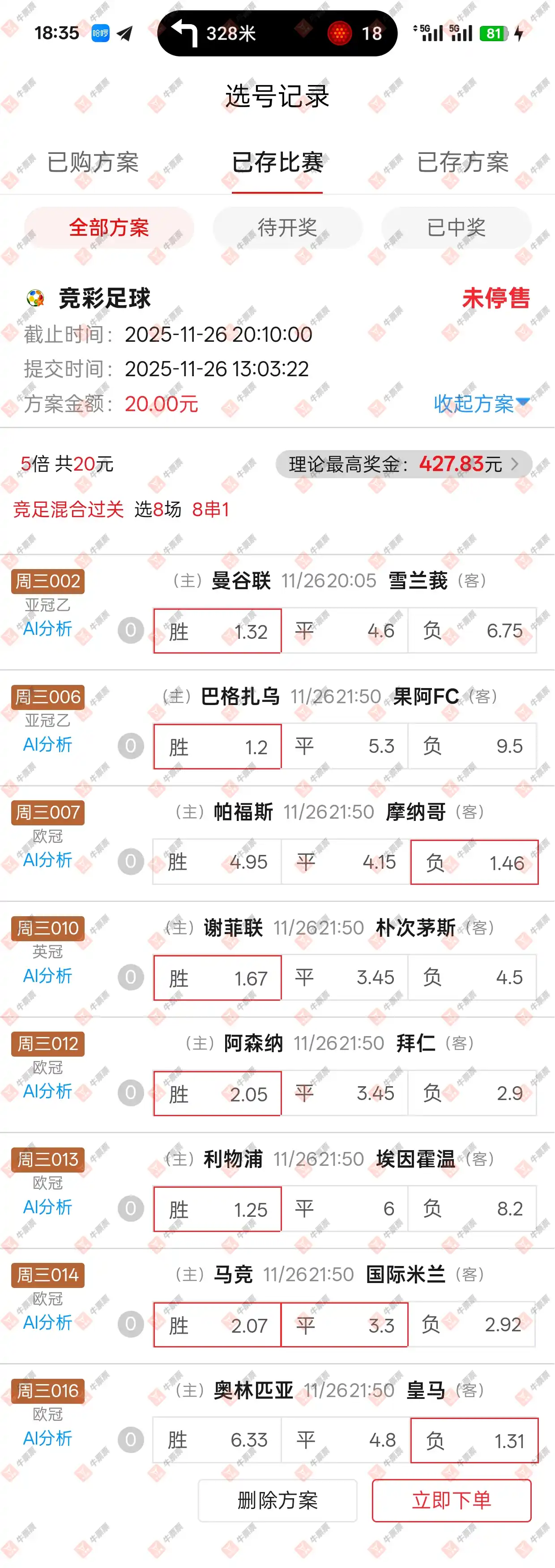This screenshot has height=1568, width=555.
Task: Select 负 2.9 for 阿森纳 vs 拜仁
Action: pos(472,1093)
